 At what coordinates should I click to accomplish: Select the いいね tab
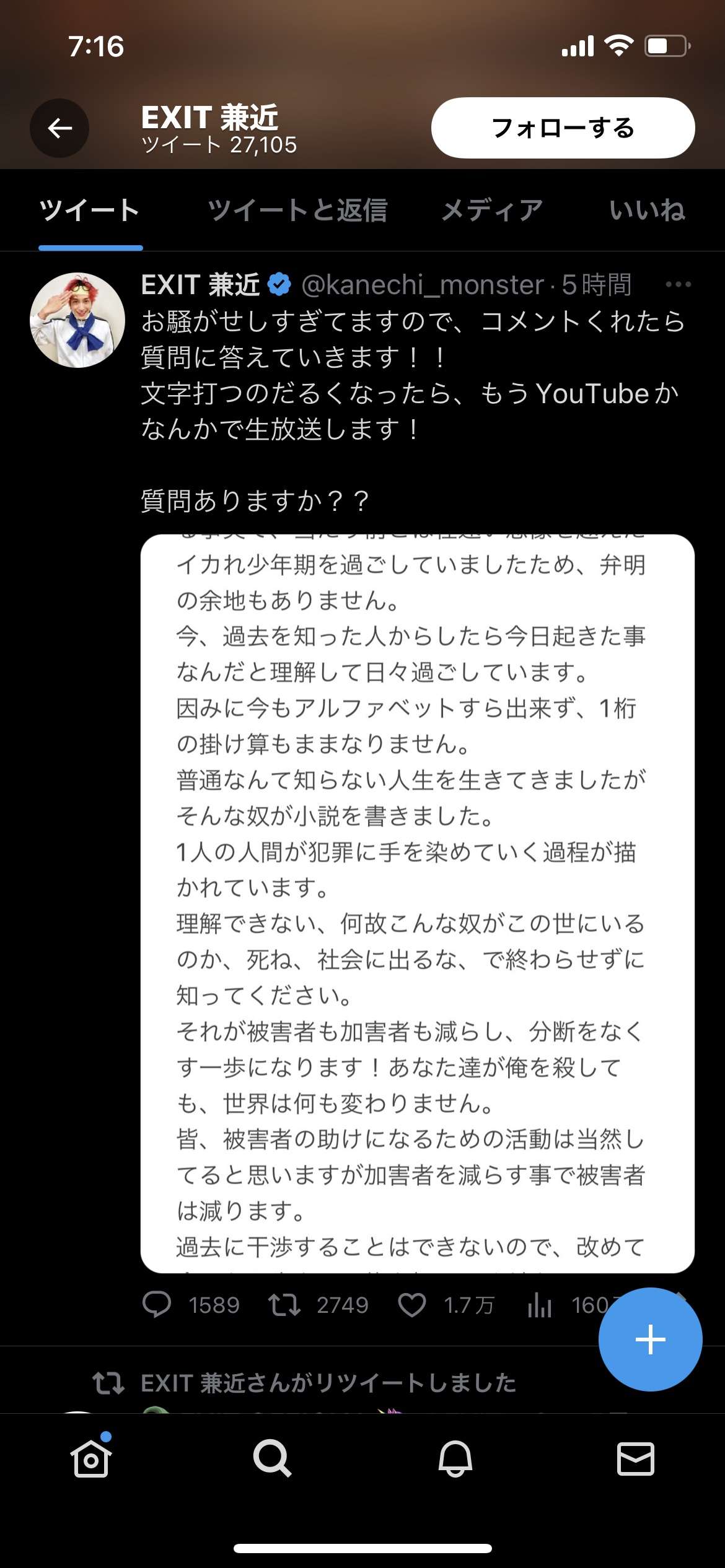pos(647,211)
